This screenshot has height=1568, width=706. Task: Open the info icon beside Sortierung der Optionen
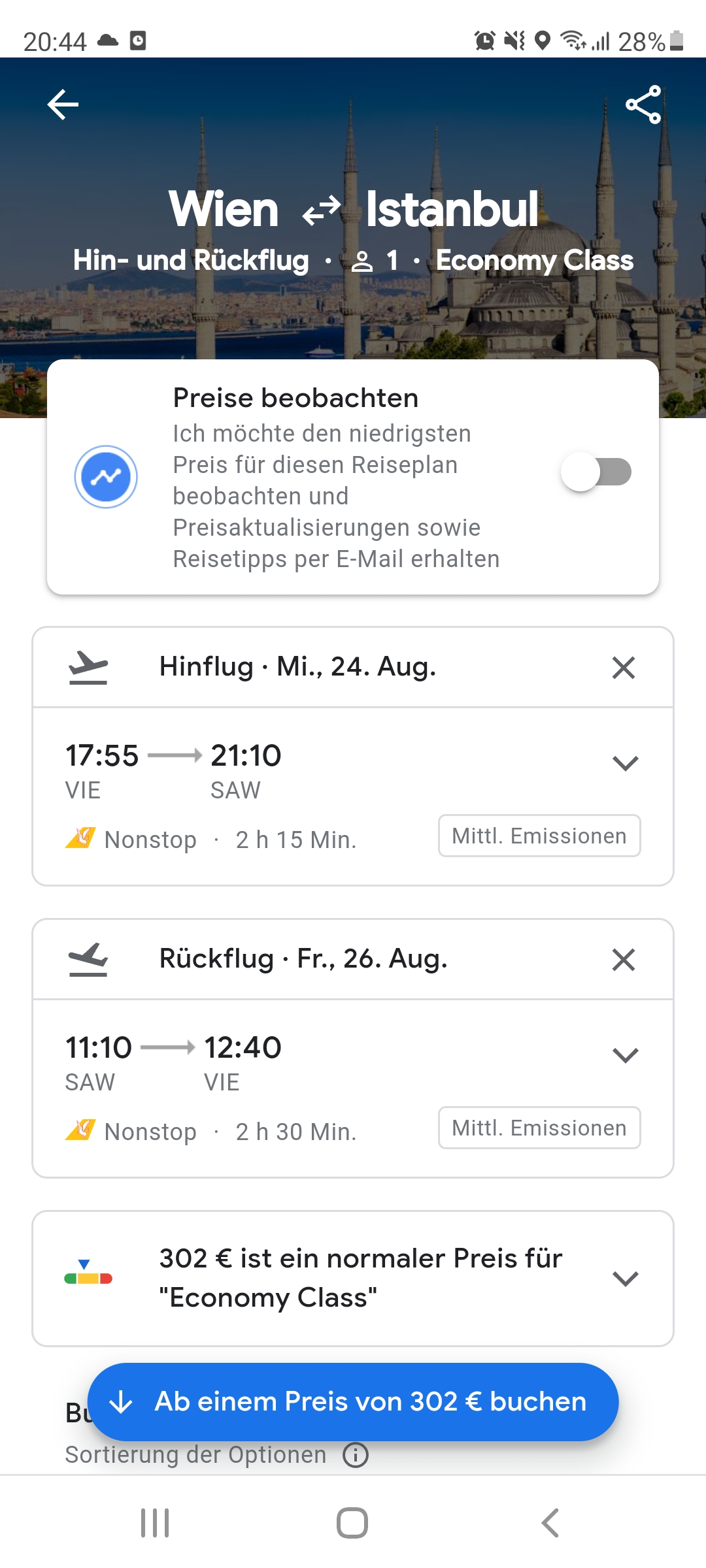point(356,1455)
